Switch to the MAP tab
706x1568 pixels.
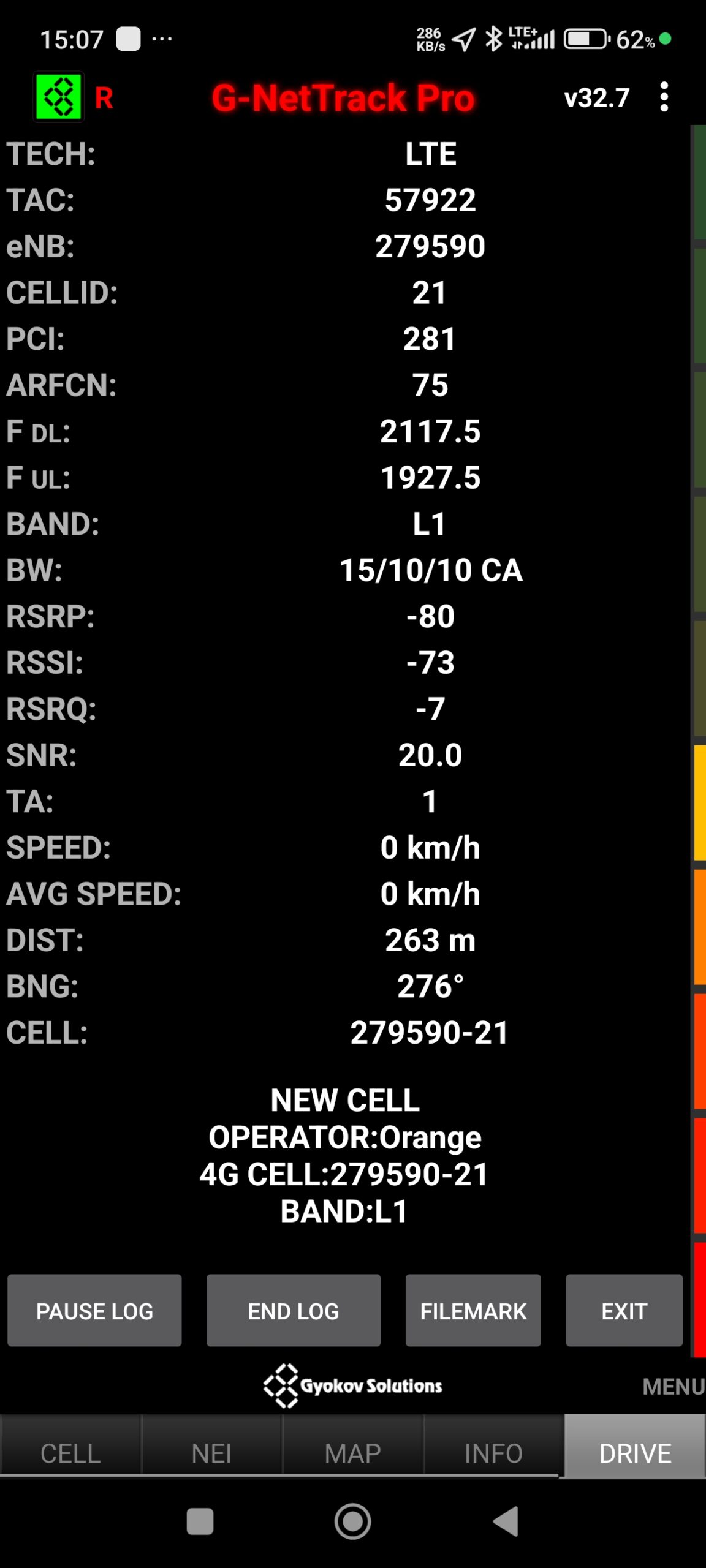click(x=353, y=1453)
